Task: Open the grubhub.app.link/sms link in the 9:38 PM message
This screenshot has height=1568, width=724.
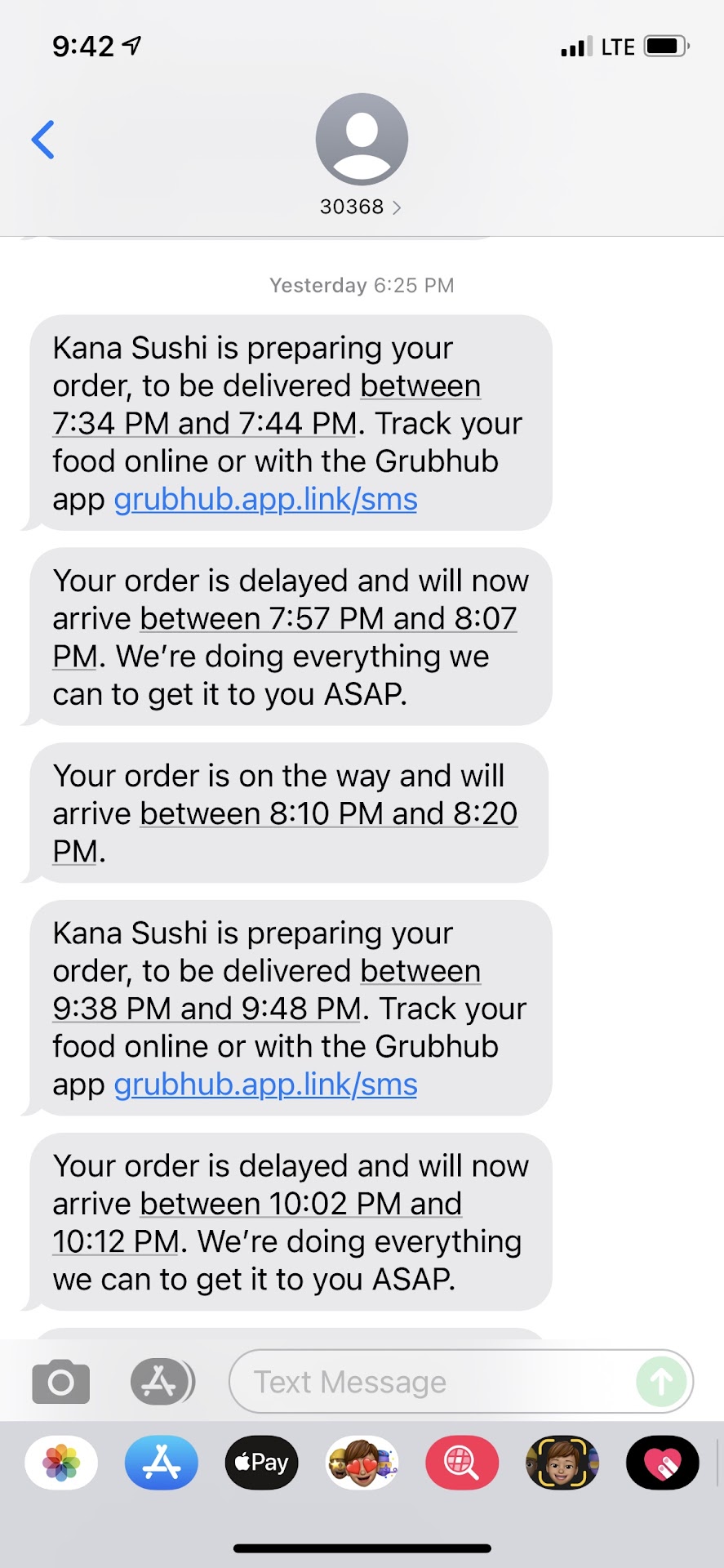Action: click(x=265, y=1085)
